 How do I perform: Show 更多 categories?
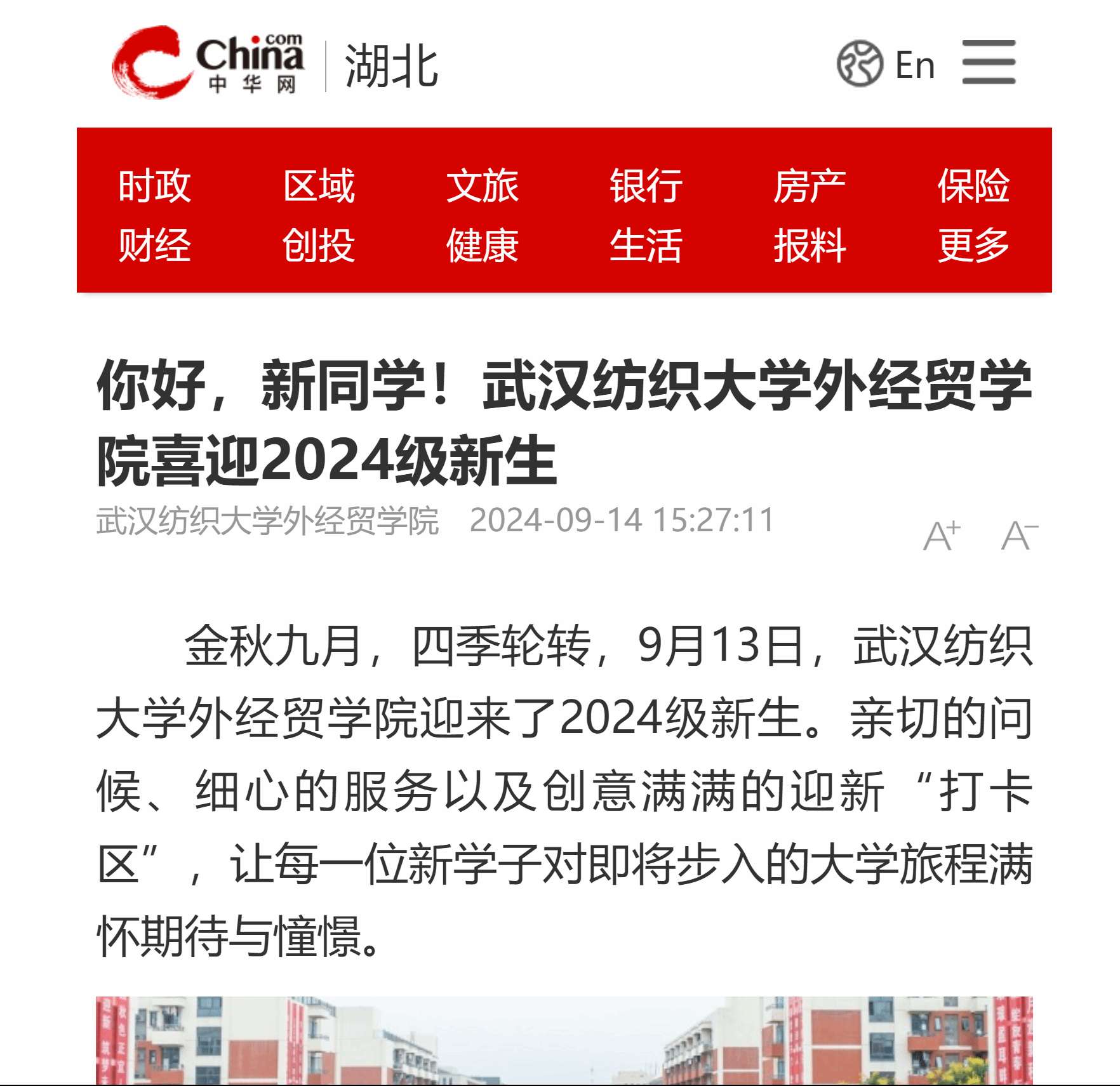tap(973, 245)
